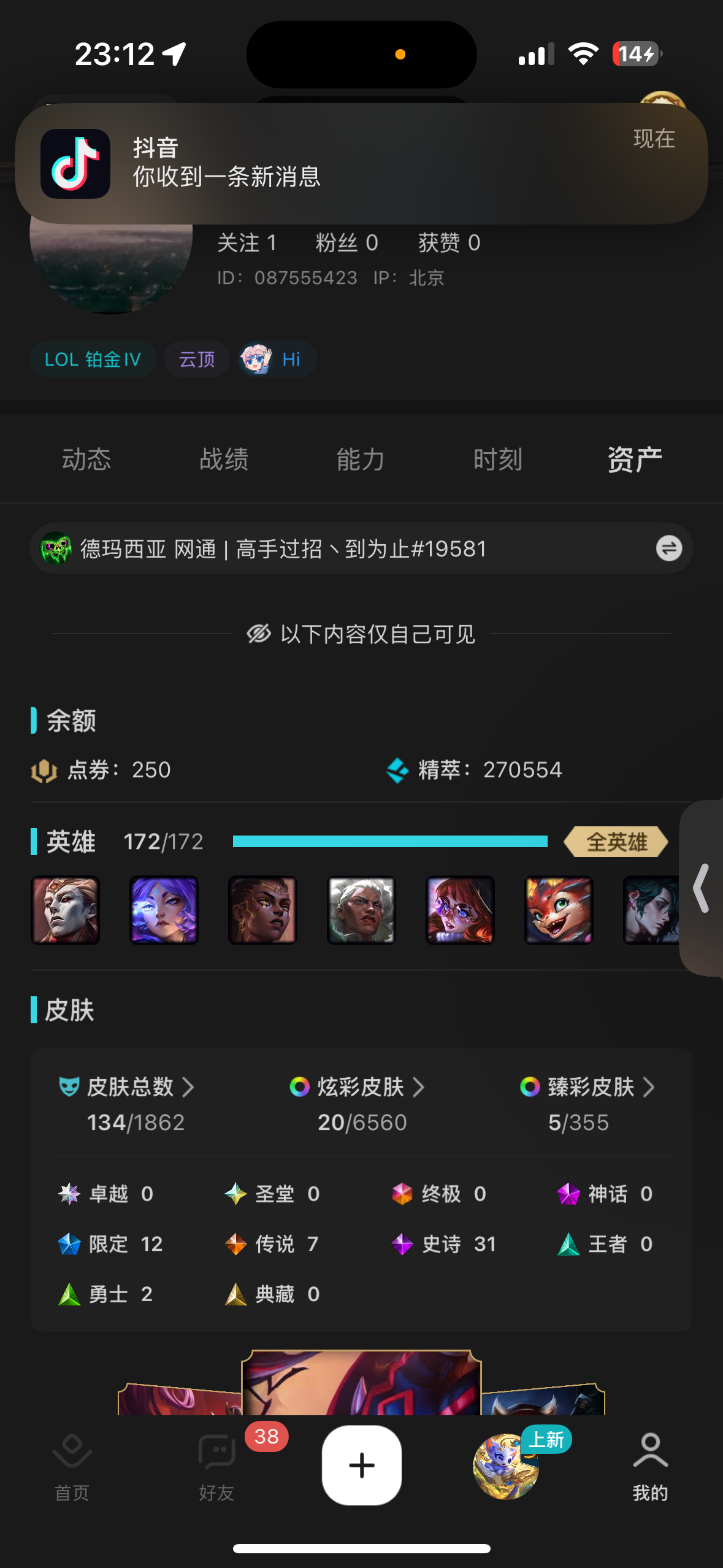Tap the plus button to create post
The width and height of the screenshot is (723, 1568).
362,1466
